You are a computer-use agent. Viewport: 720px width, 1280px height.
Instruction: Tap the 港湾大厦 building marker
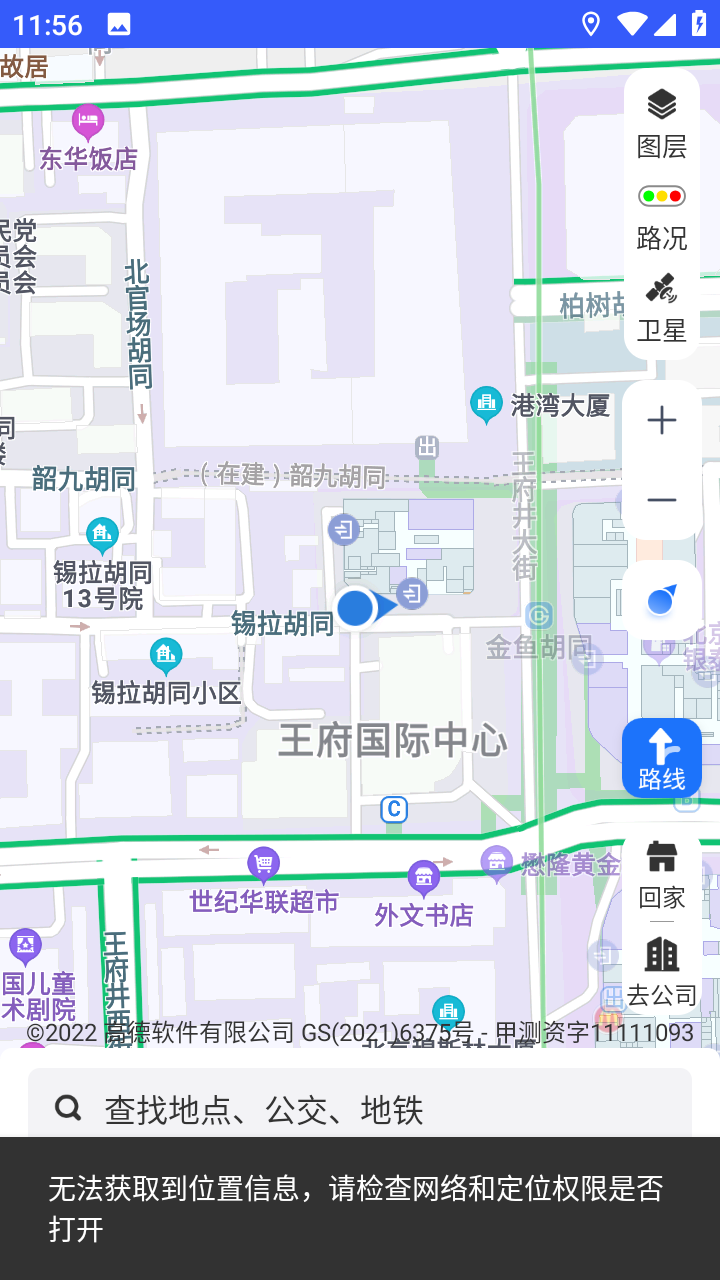pos(487,404)
